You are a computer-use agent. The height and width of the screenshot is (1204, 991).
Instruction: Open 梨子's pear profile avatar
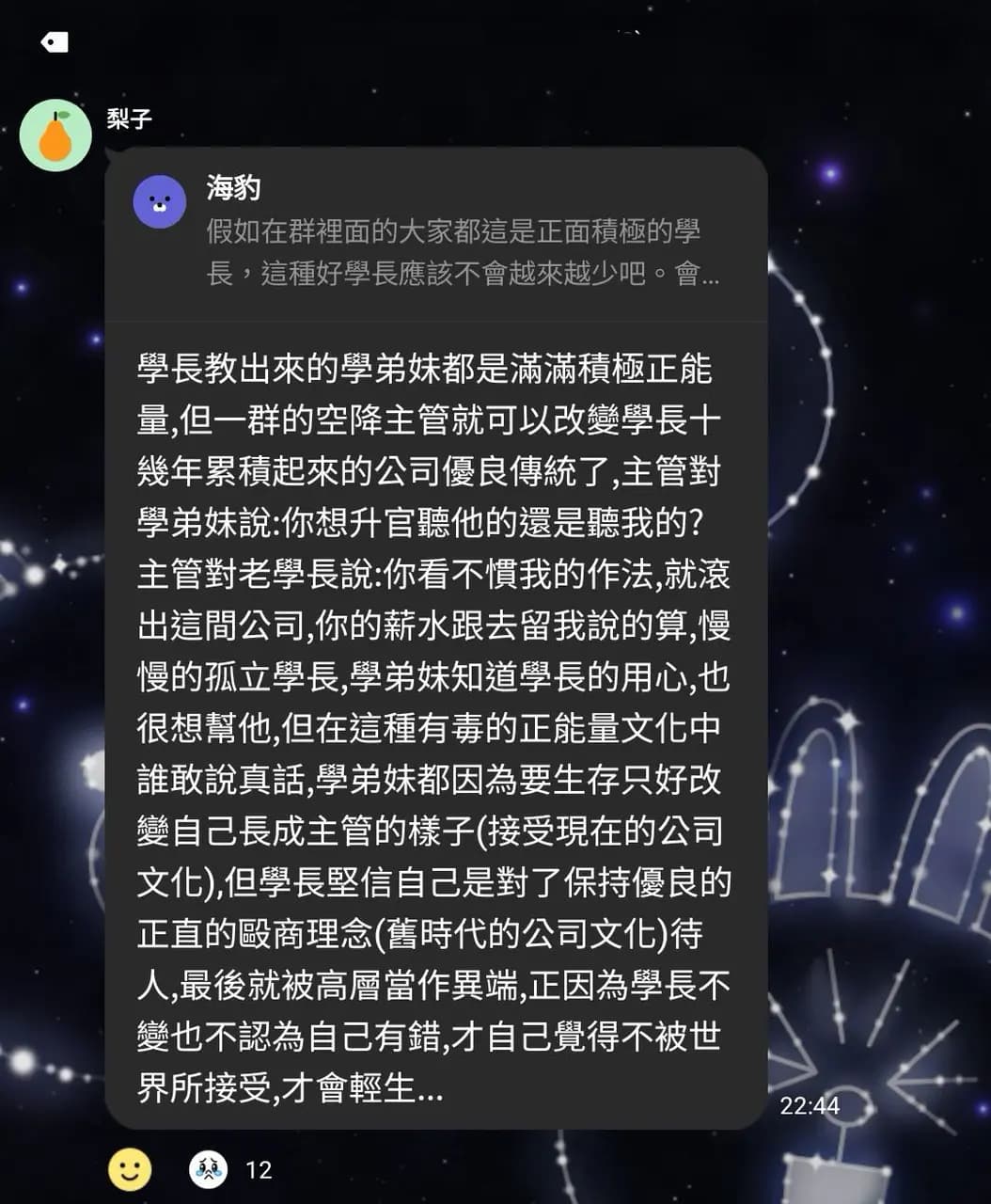pos(55,135)
